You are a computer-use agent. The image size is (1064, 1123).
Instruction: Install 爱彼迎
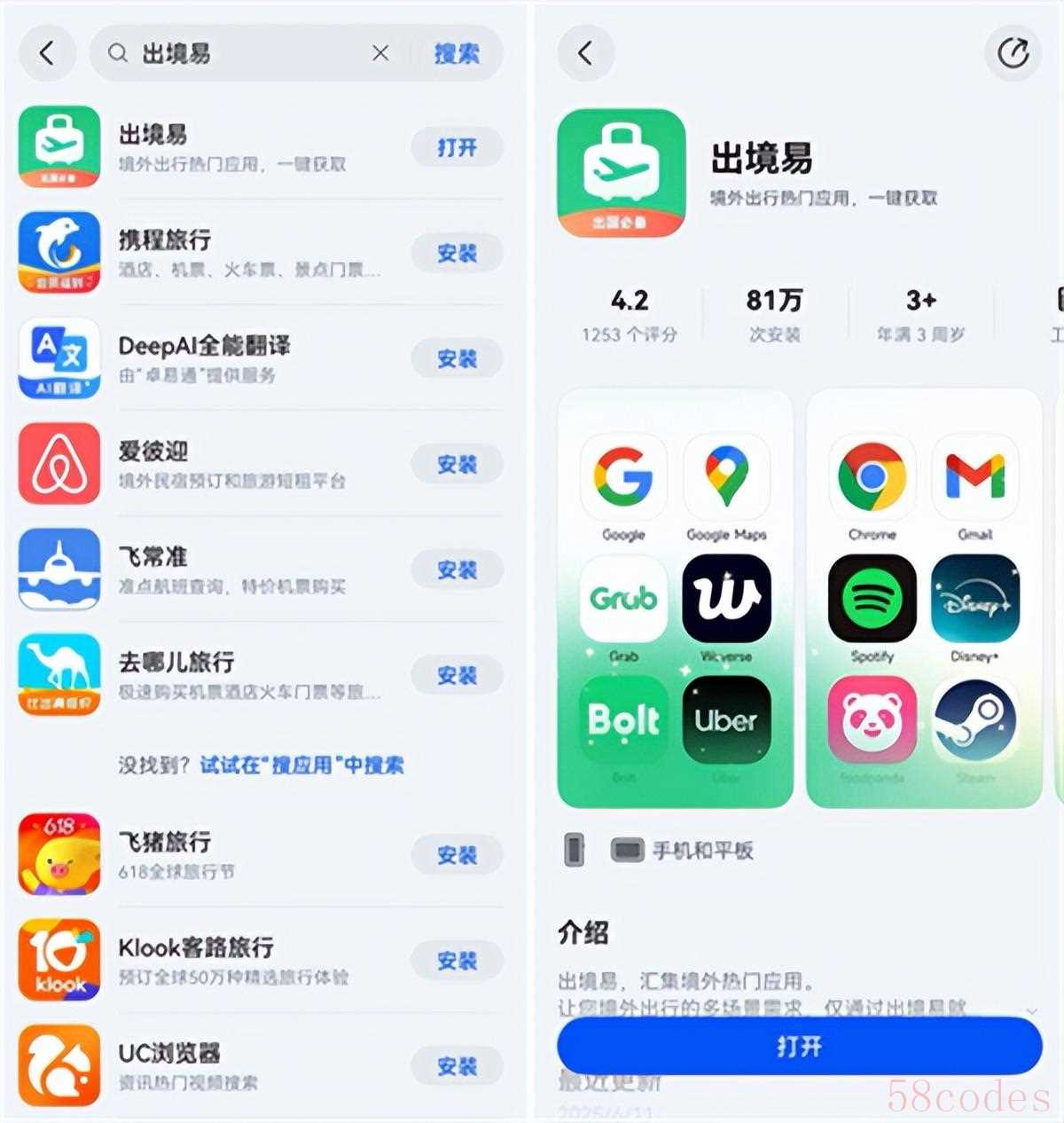[x=457, y=464]
